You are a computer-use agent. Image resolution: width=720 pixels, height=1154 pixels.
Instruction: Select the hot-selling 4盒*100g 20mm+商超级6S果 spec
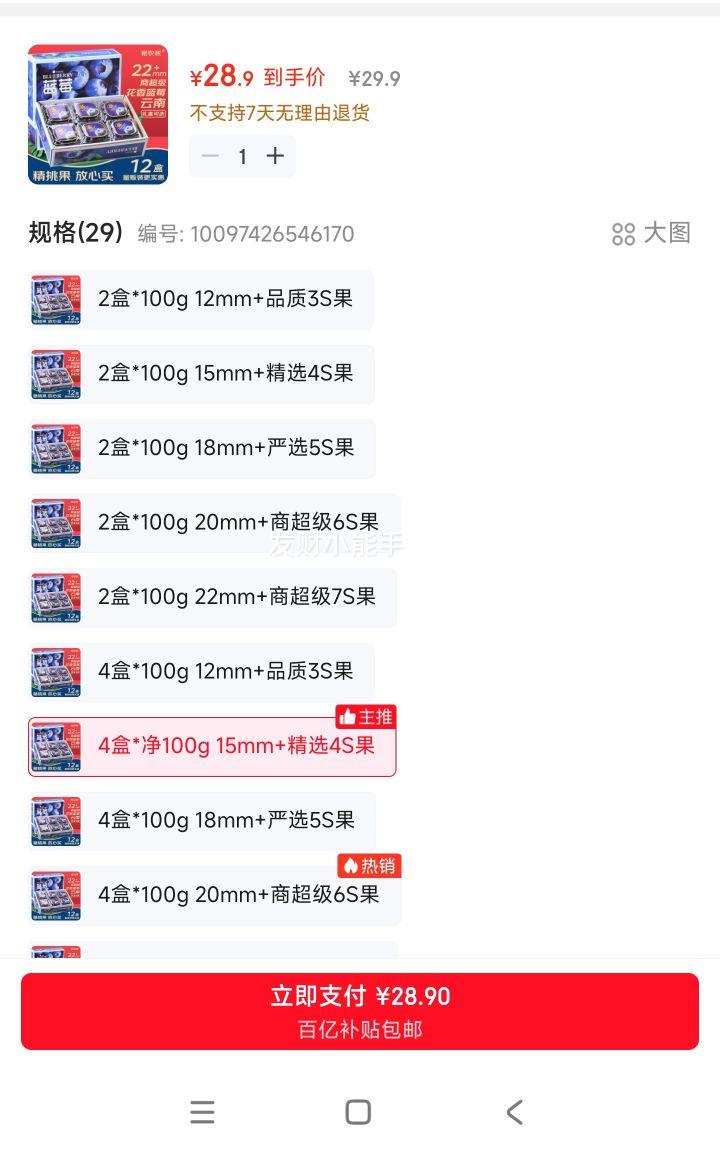point(213,895)
